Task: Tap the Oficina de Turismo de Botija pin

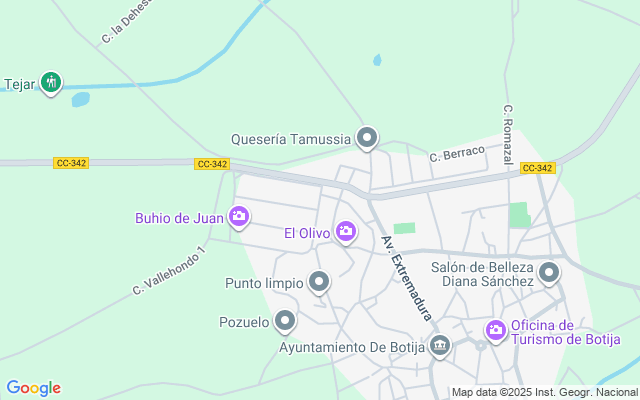Action: [496, 330]
